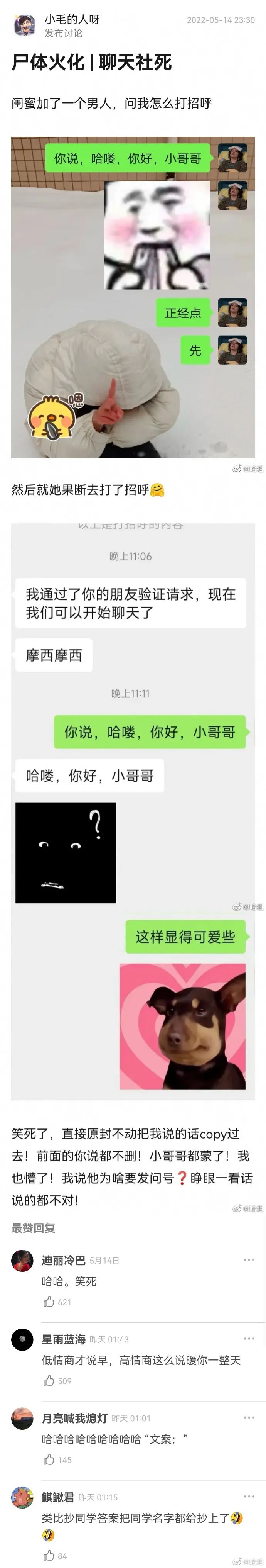Like 月亮喊我熄灯's comment with 145 likes
Screen dimensions: 266x1568
49,1459
